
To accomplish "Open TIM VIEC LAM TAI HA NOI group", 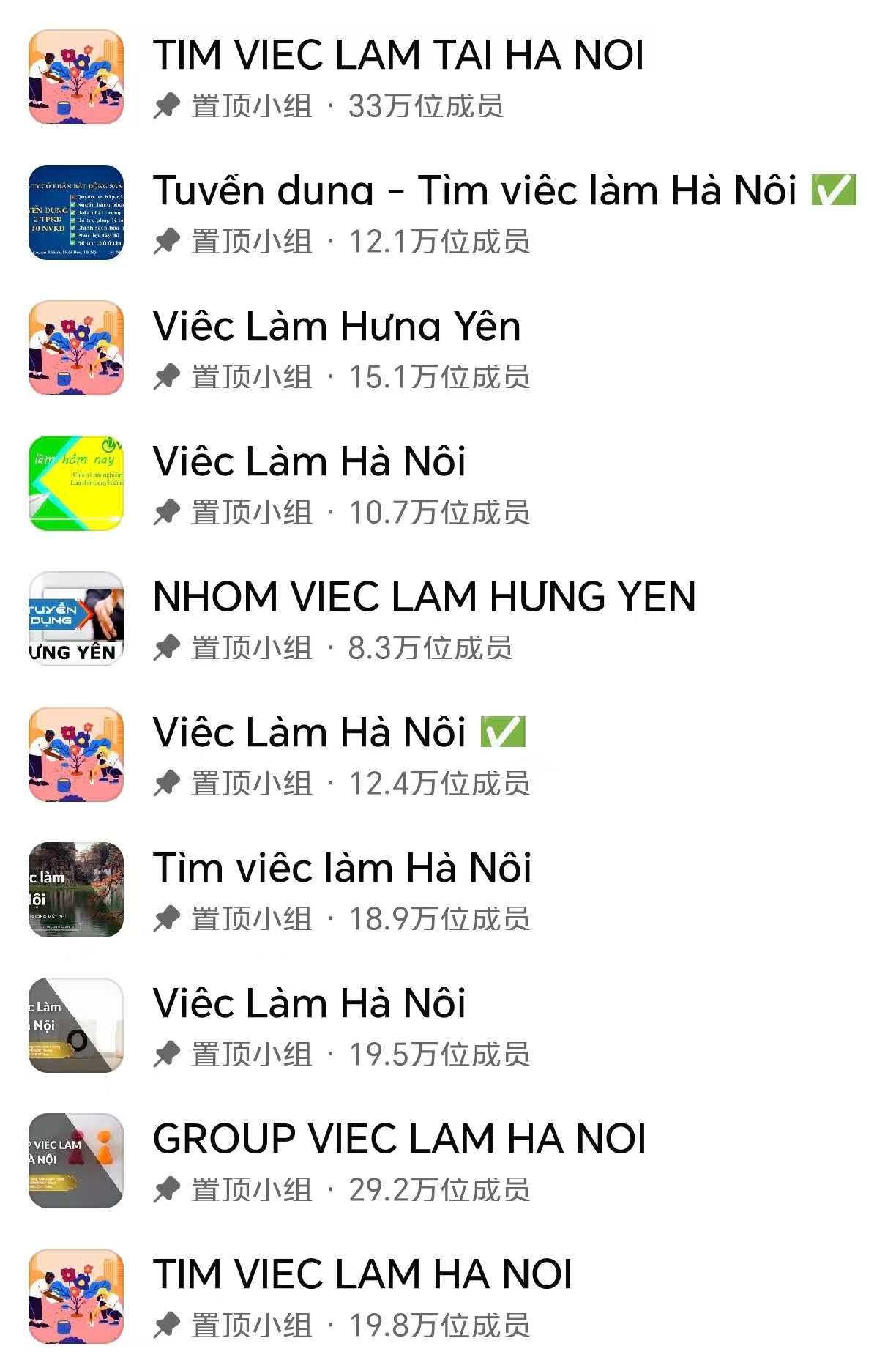I will coord(398,56).
